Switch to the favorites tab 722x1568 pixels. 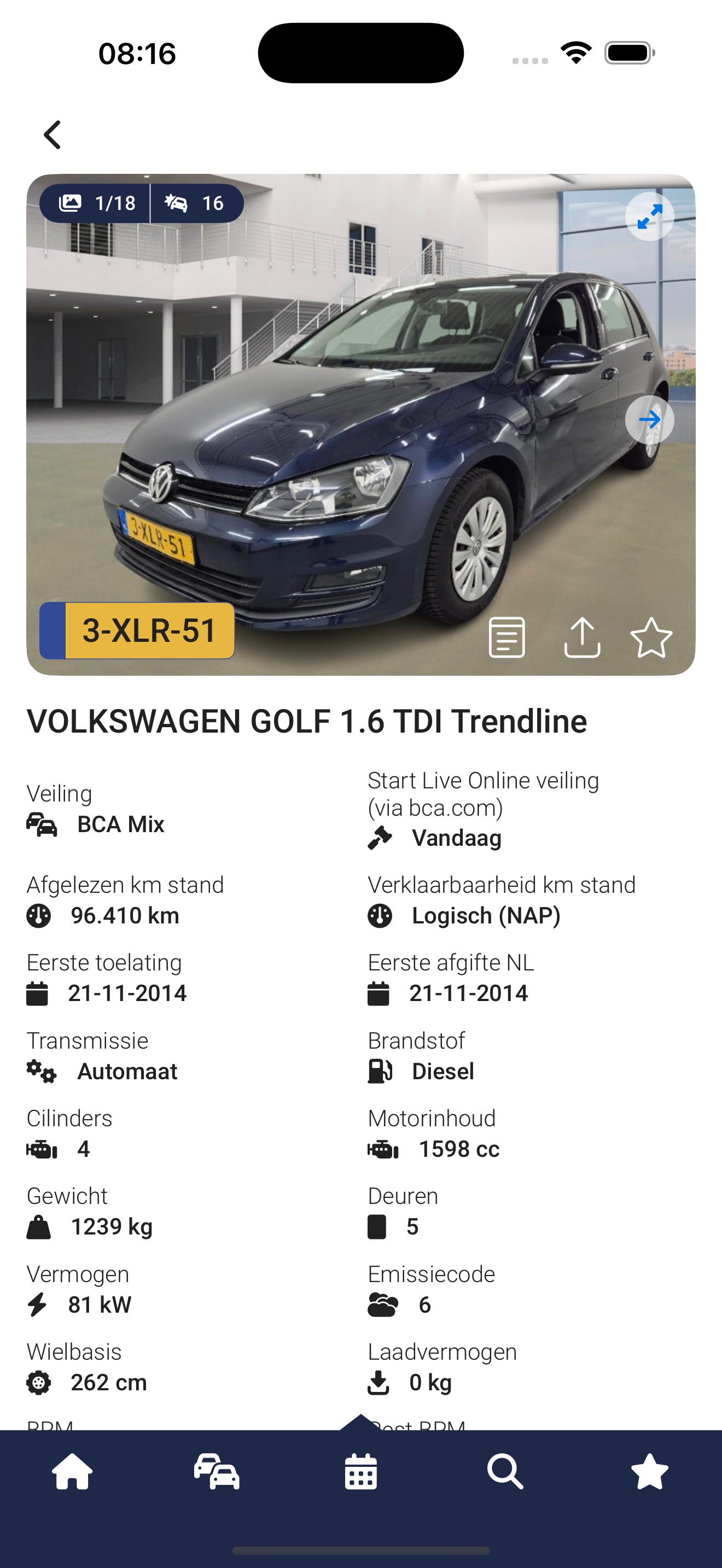(650, 1472)
